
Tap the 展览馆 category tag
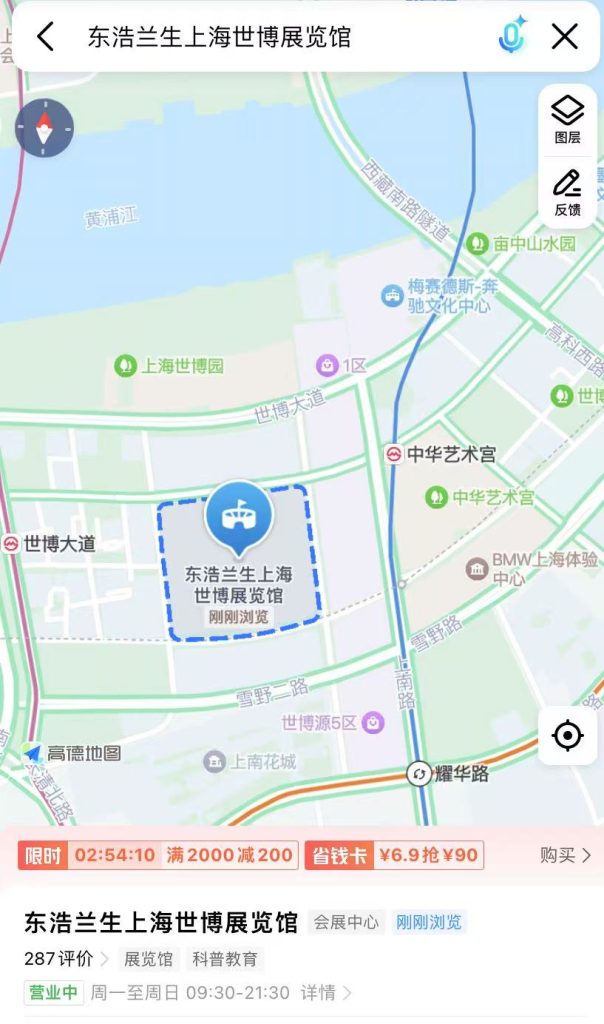pyautogui.click(x=148, y=959)
